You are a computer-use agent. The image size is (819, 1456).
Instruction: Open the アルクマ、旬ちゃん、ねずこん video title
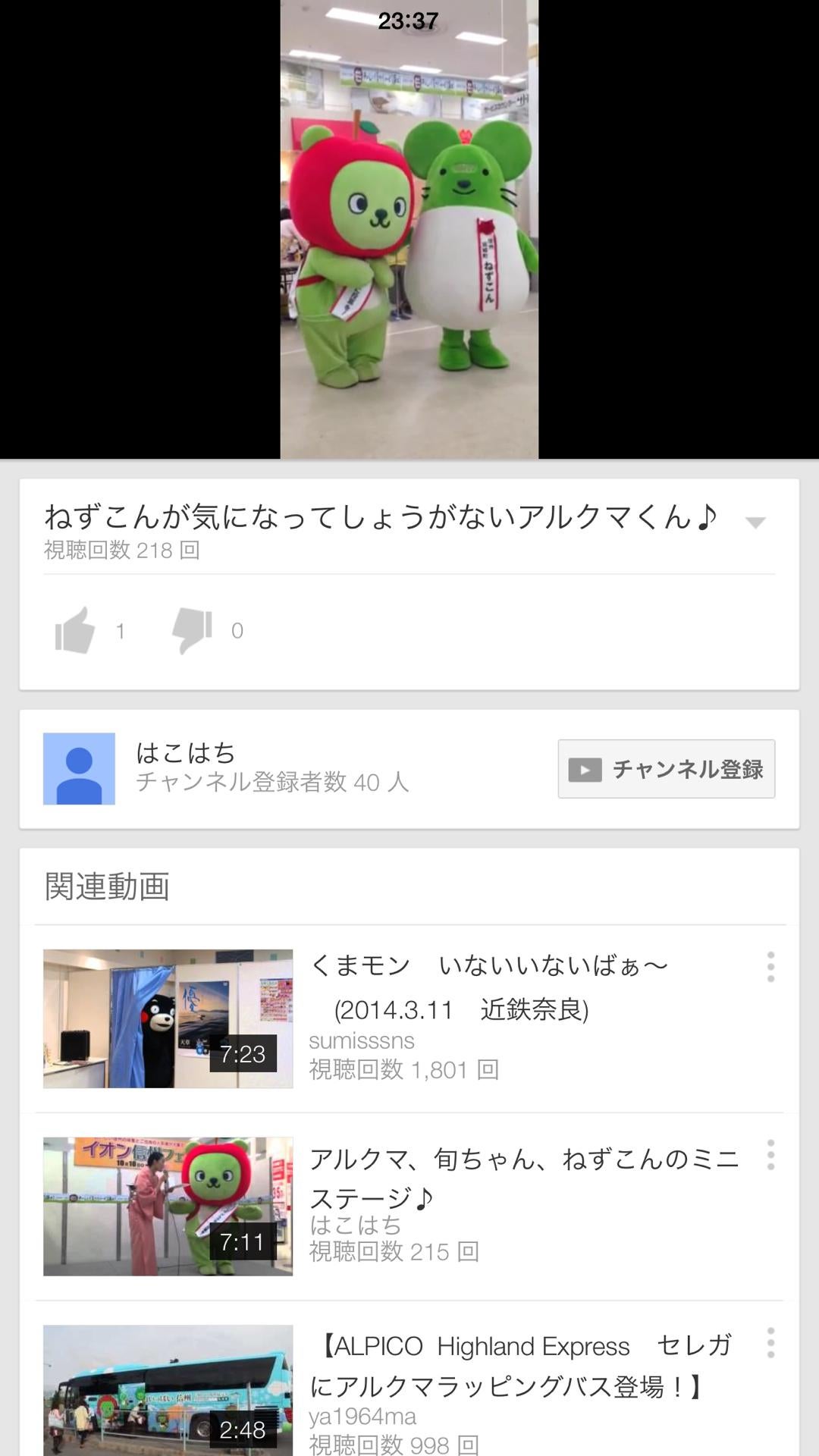(523, 1156)
